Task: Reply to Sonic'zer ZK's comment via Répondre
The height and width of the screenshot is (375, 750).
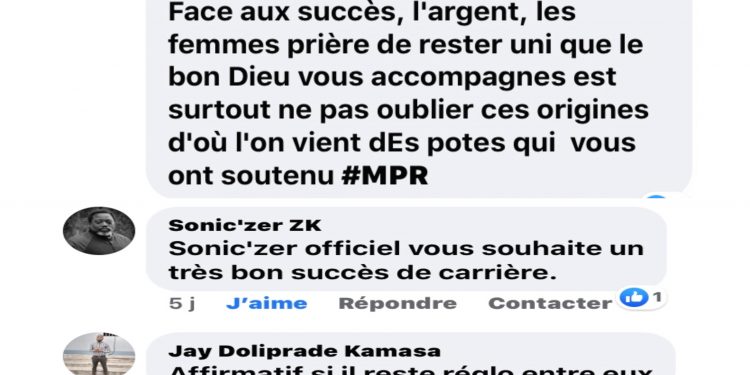Action: point(397,303)
